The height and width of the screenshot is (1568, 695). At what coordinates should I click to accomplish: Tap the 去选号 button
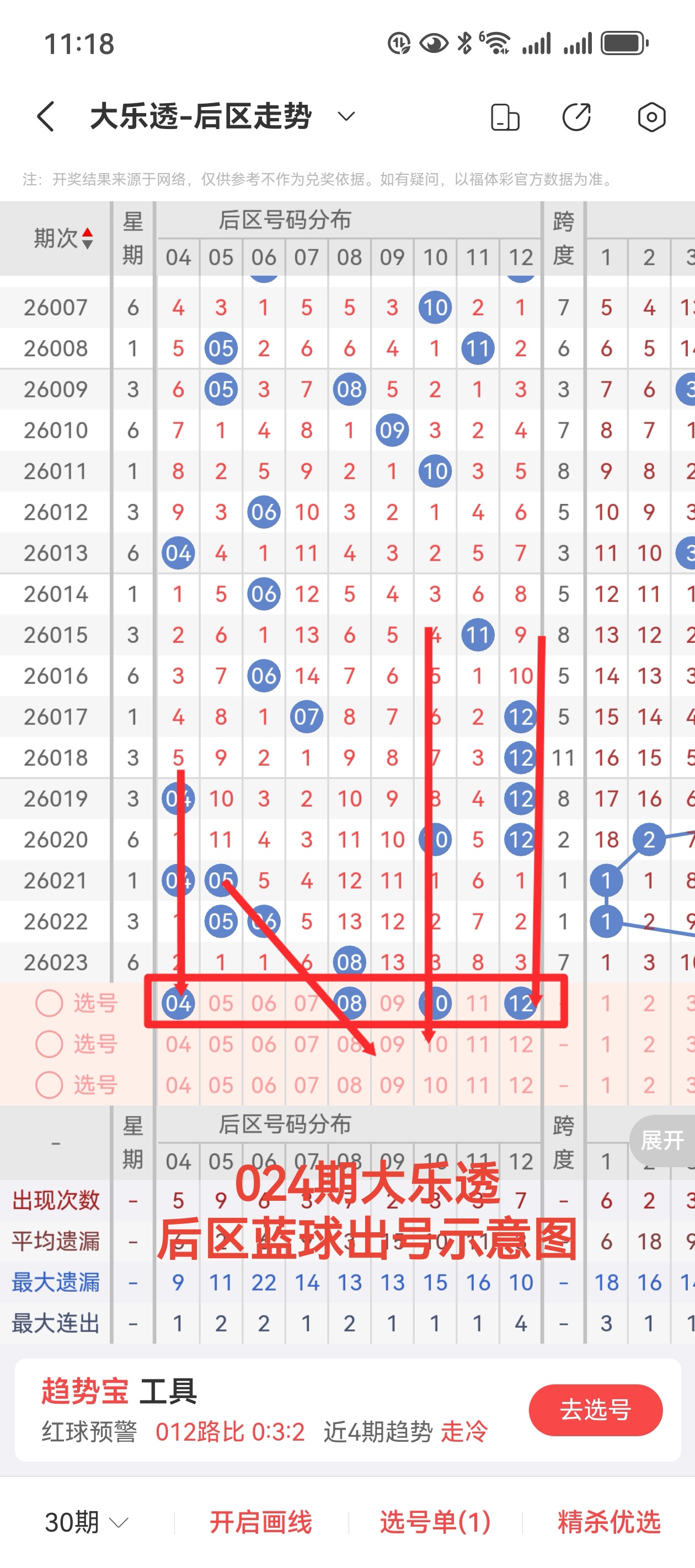tap(595, 1409)
